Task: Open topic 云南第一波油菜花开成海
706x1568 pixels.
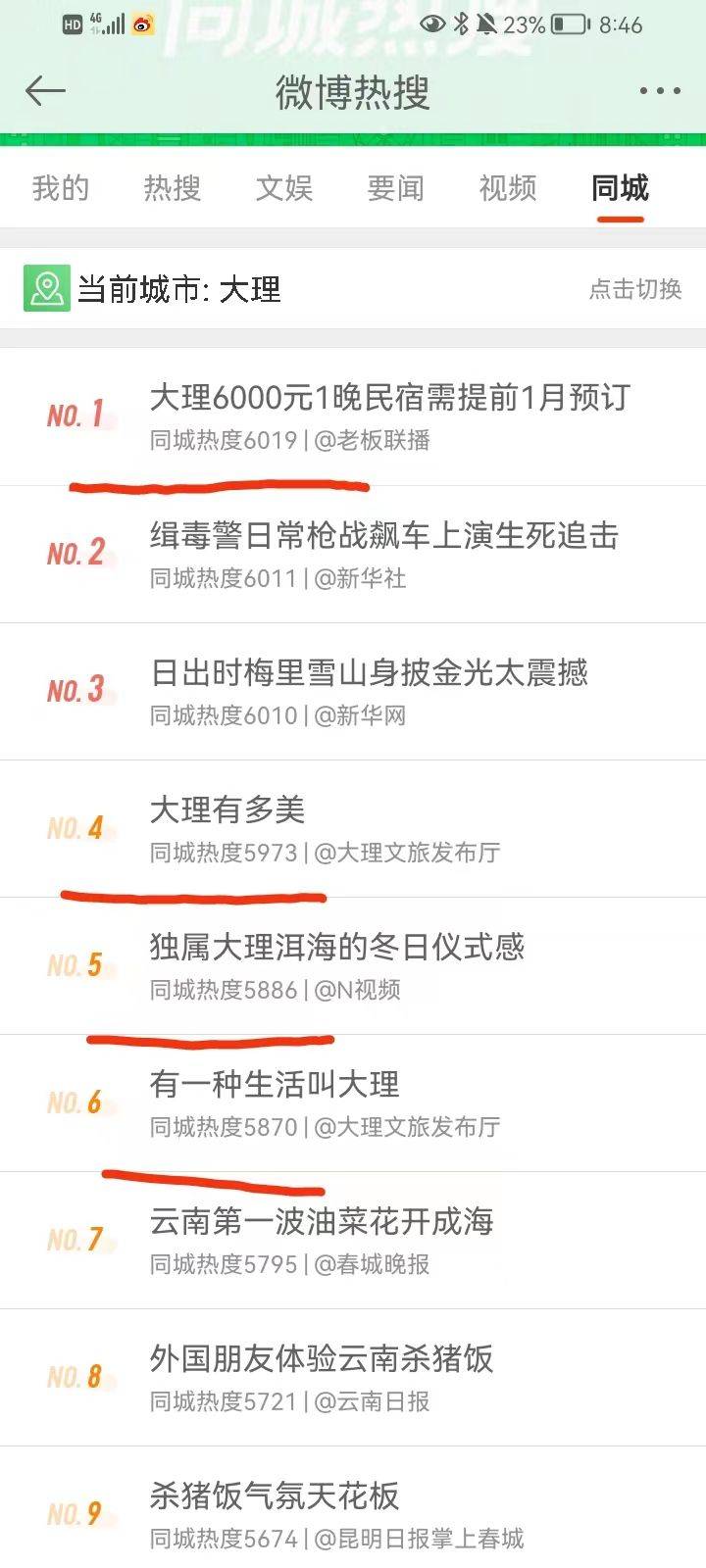Action: click(x=353, y=1241)
